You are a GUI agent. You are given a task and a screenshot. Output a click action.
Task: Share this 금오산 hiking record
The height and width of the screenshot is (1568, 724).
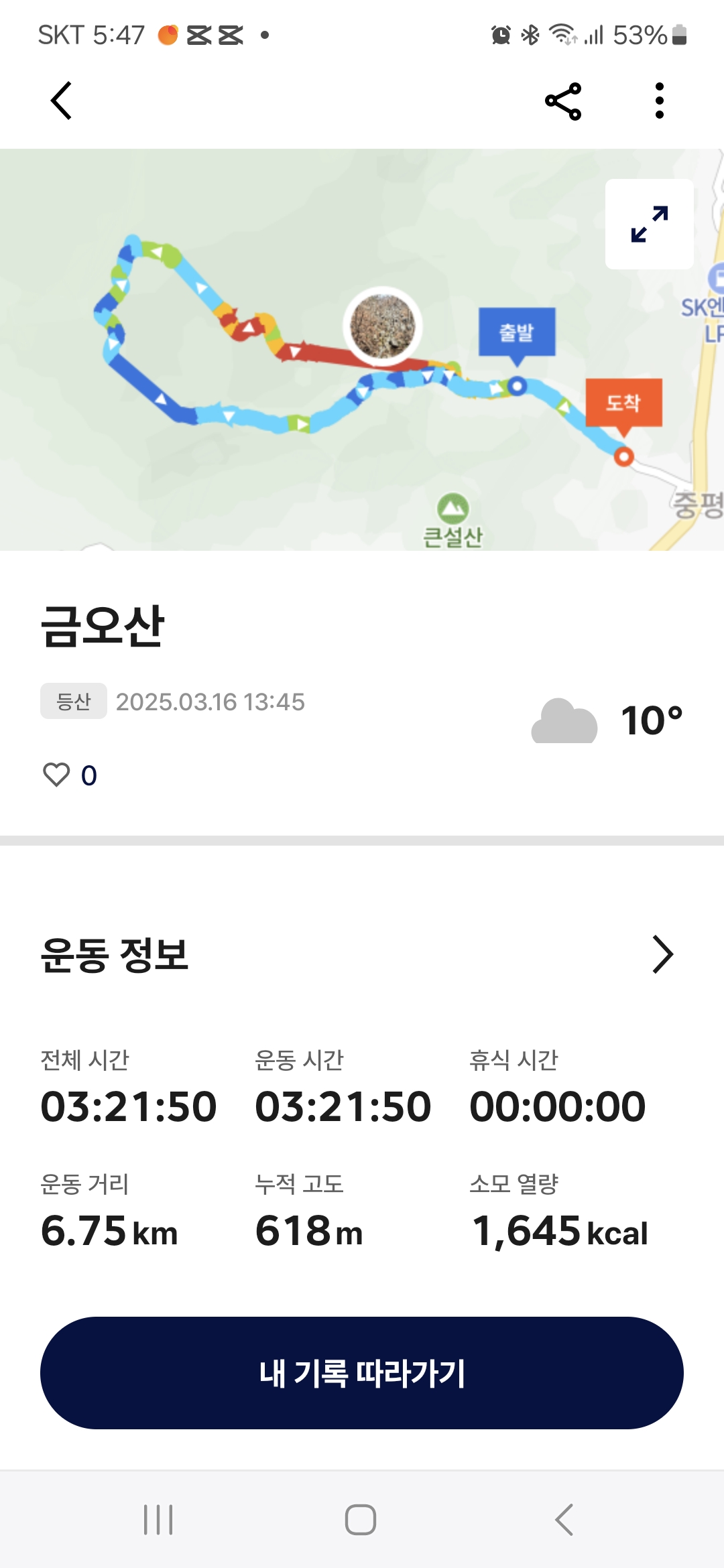(x=563, y=101)
